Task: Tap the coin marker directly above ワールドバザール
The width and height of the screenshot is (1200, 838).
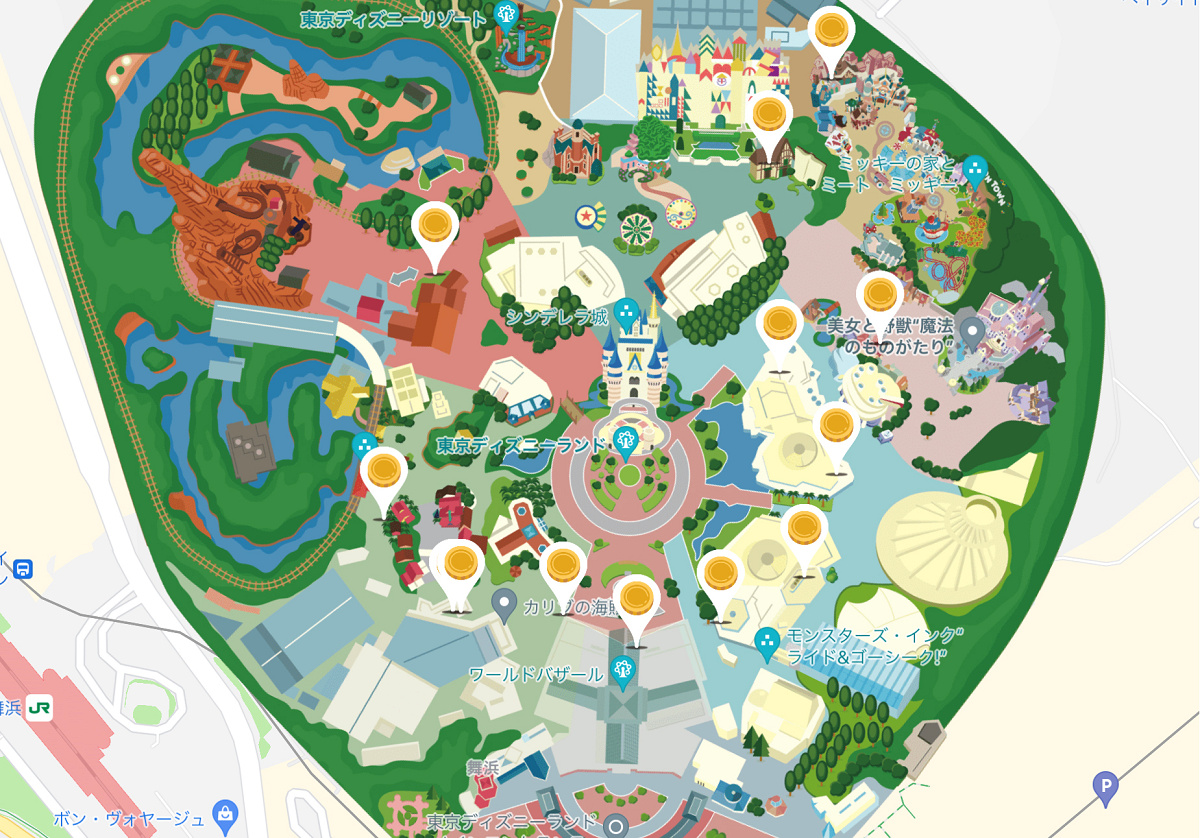Action: click(x=637, y=602)
